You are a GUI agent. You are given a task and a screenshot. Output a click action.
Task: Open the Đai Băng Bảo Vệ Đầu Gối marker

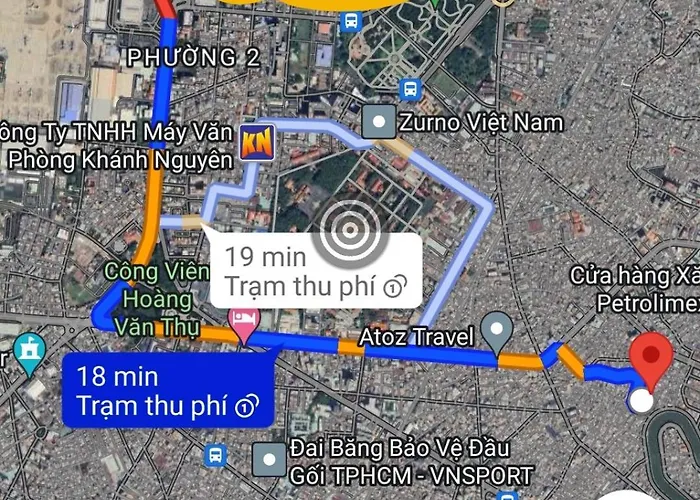[x=270, y=459]
